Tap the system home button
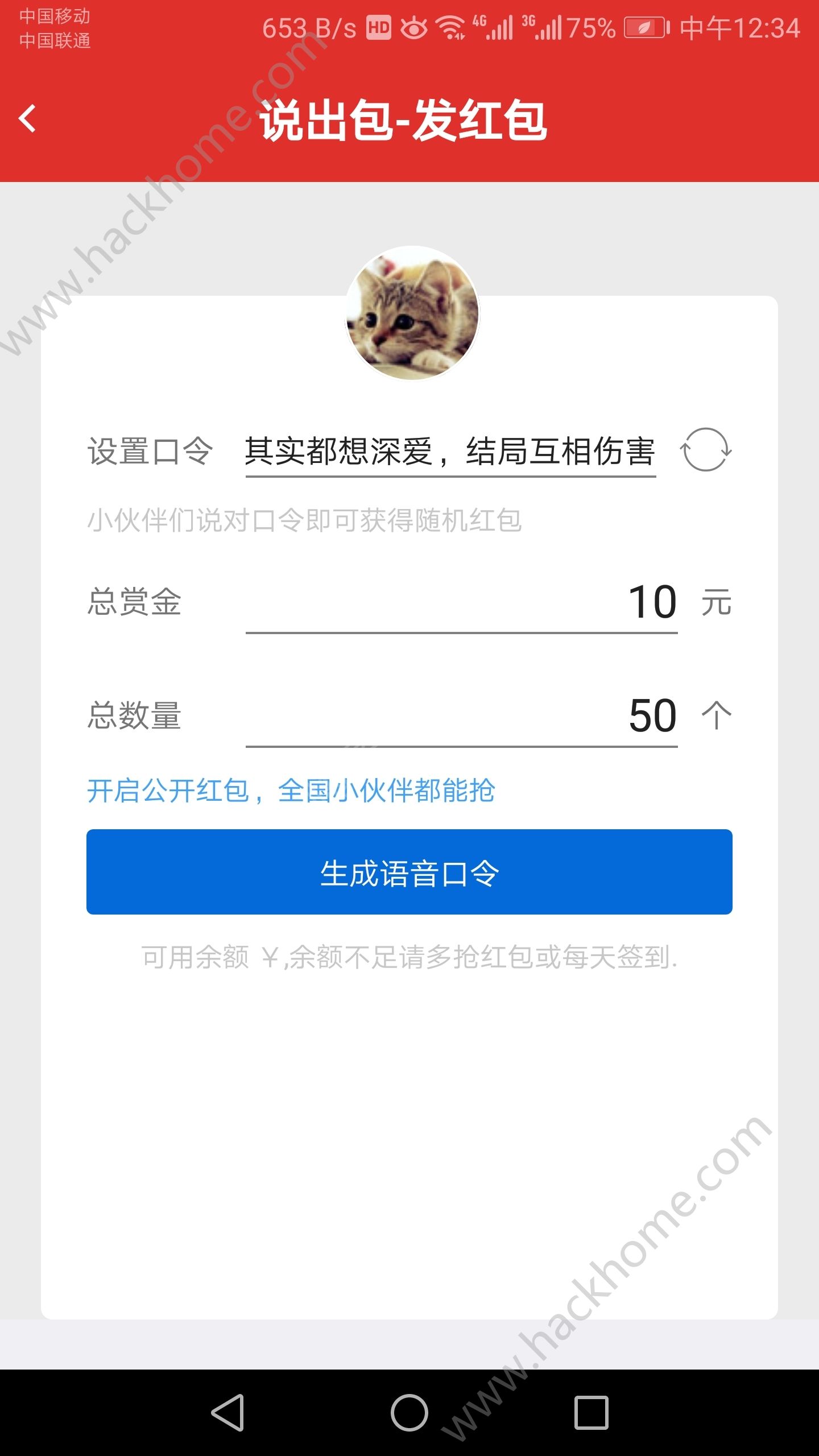Image resolution: width=819 pixels, height=1456 pixels. [x=409, y=1412]
